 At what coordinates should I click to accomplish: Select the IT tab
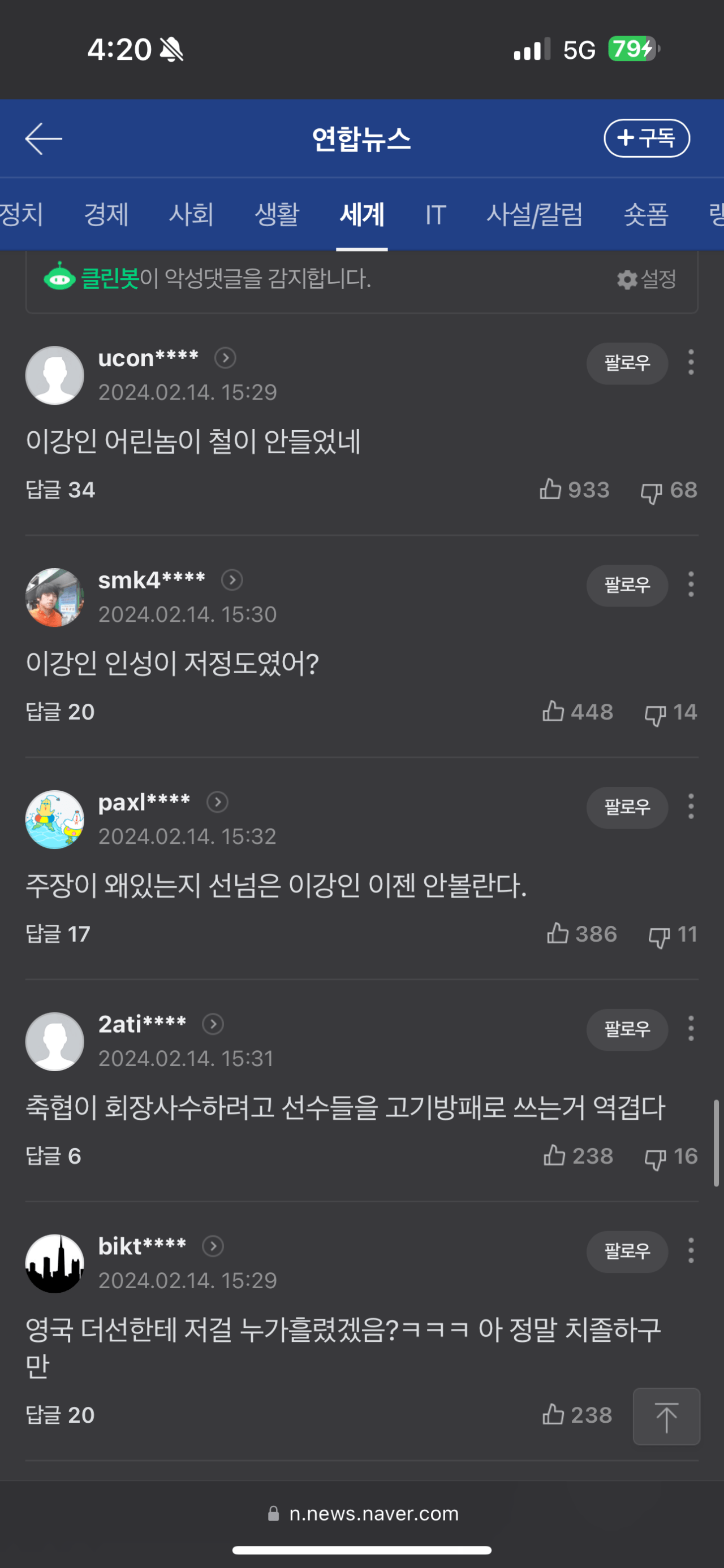click(436, 214)
